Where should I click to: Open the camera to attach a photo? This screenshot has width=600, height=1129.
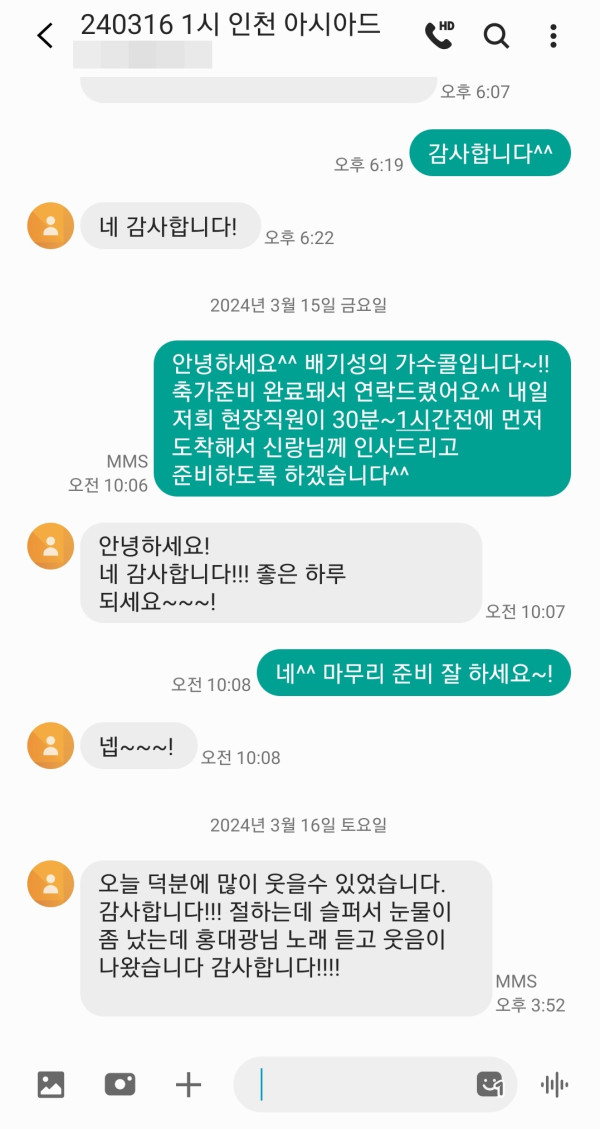coord(120,1084)
